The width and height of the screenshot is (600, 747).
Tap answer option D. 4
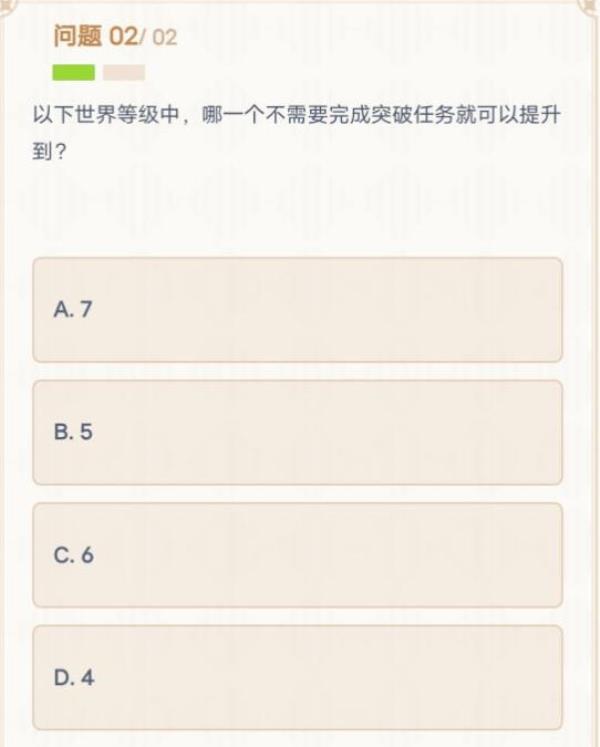point(297,677)
